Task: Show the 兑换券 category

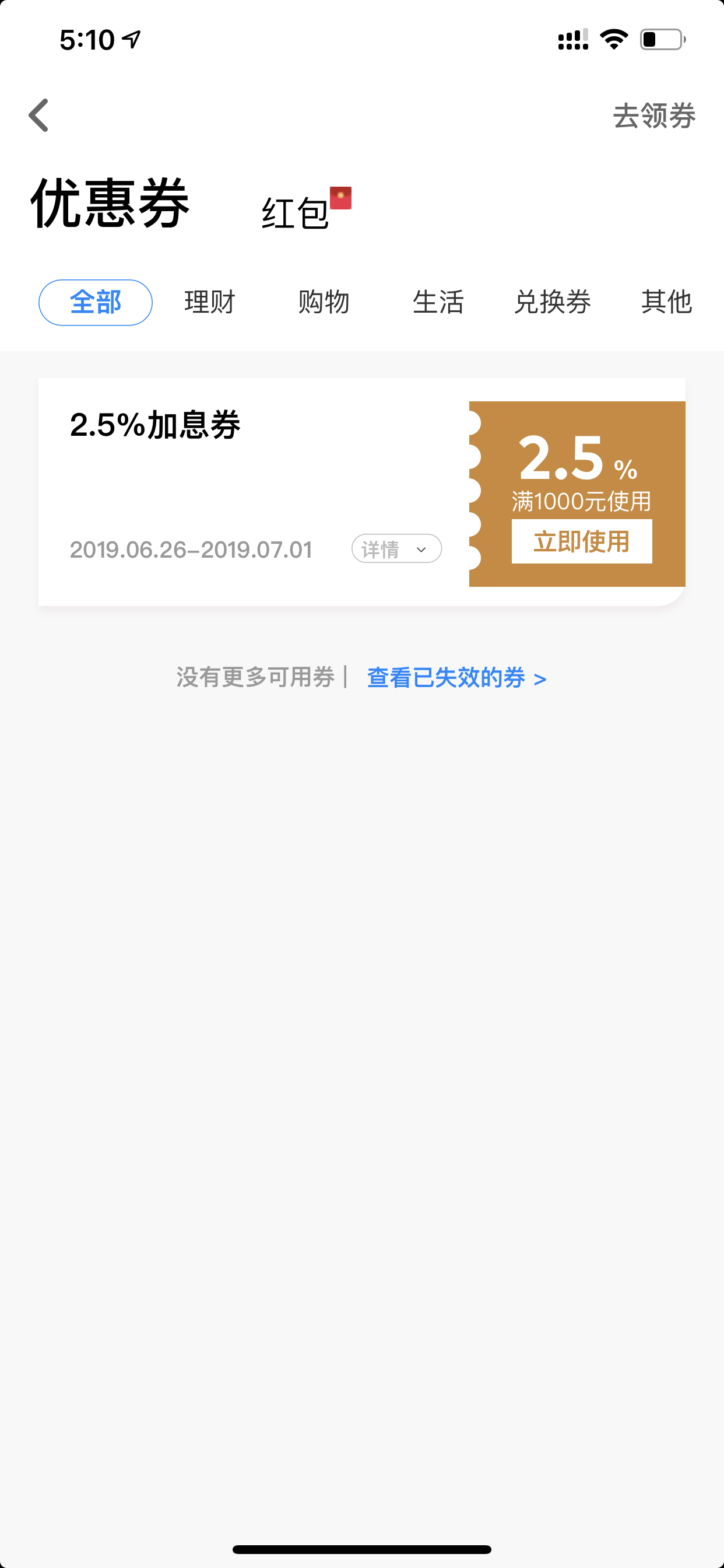Action: (553, 303)
